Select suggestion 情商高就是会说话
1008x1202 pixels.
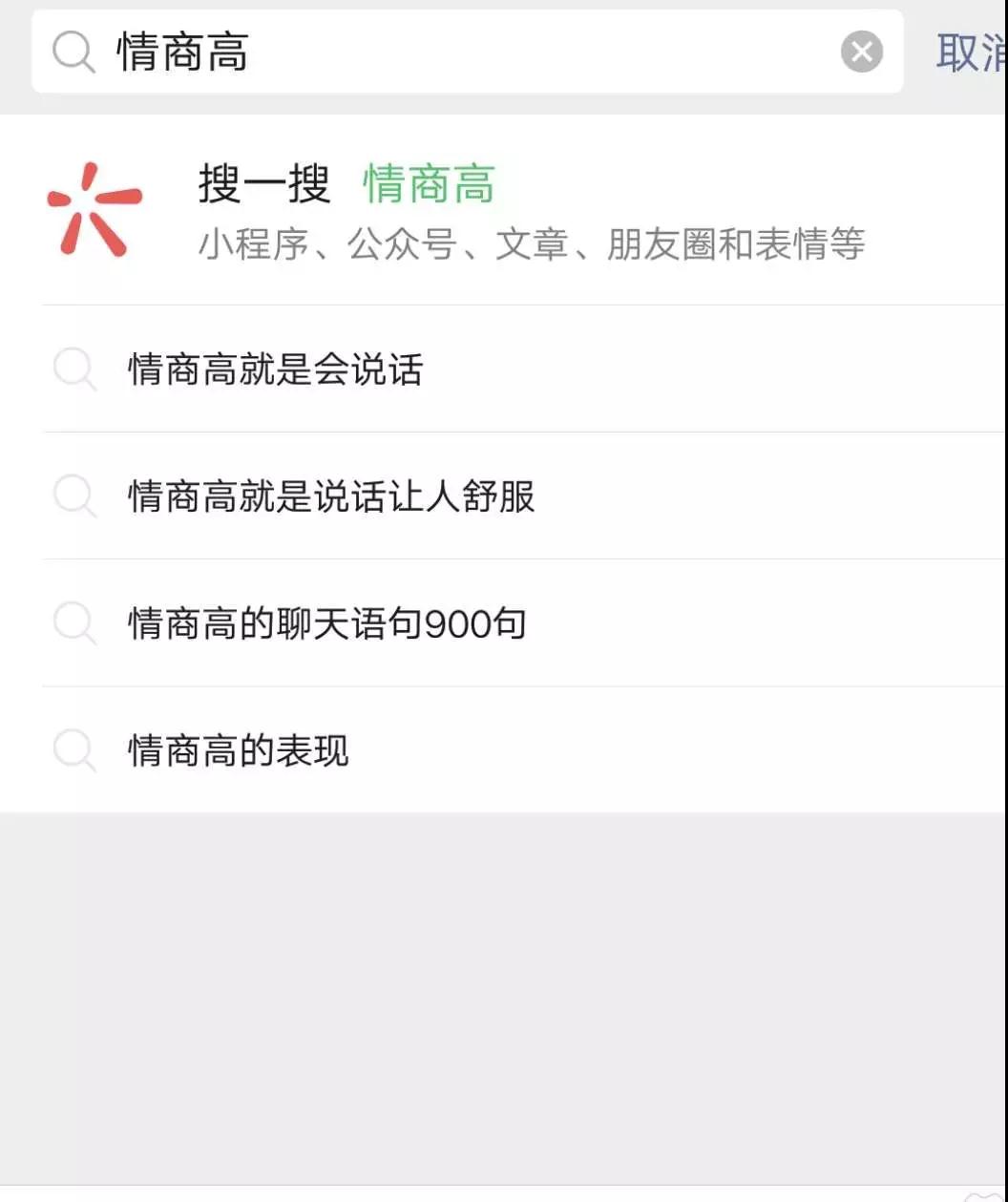pos(277,369)
